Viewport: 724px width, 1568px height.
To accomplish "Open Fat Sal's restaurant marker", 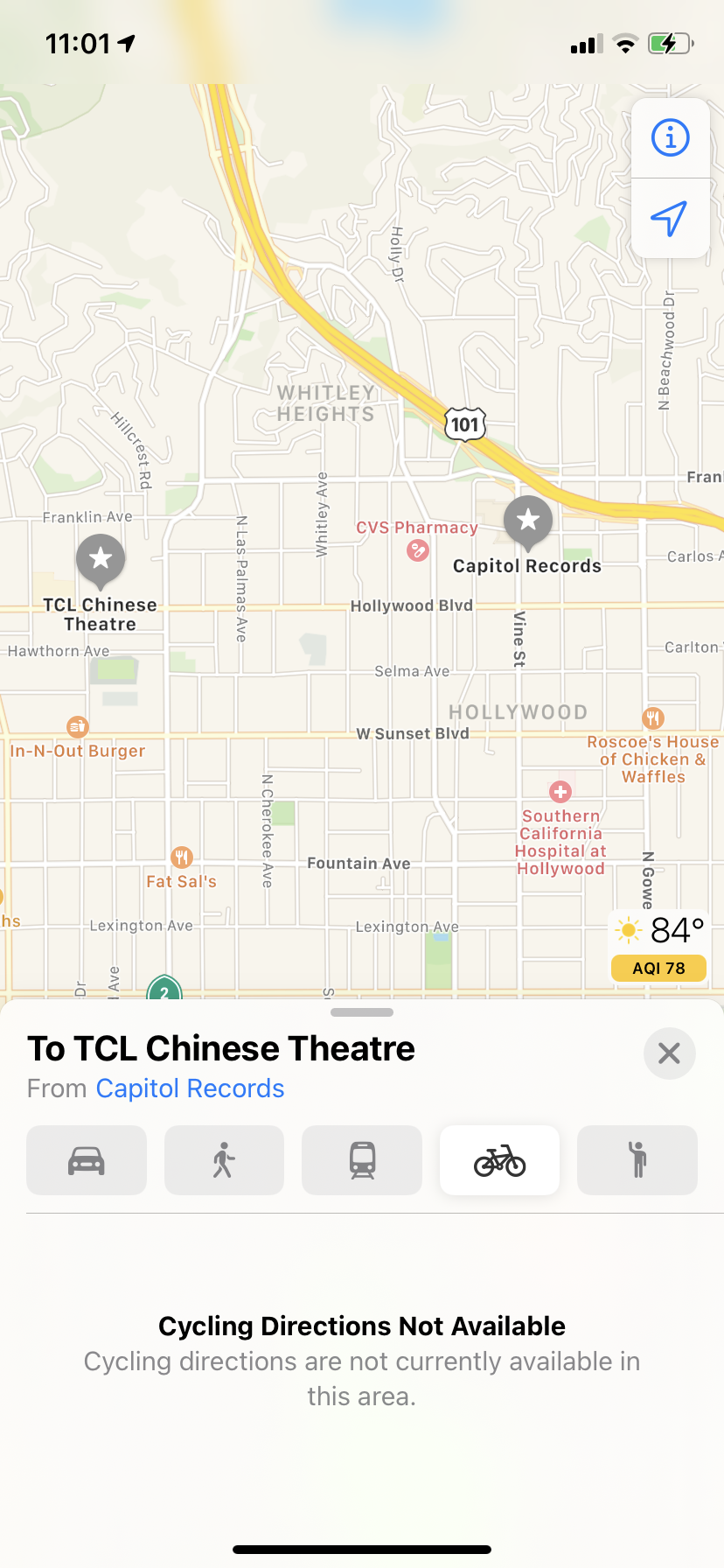I will [181, 857].
